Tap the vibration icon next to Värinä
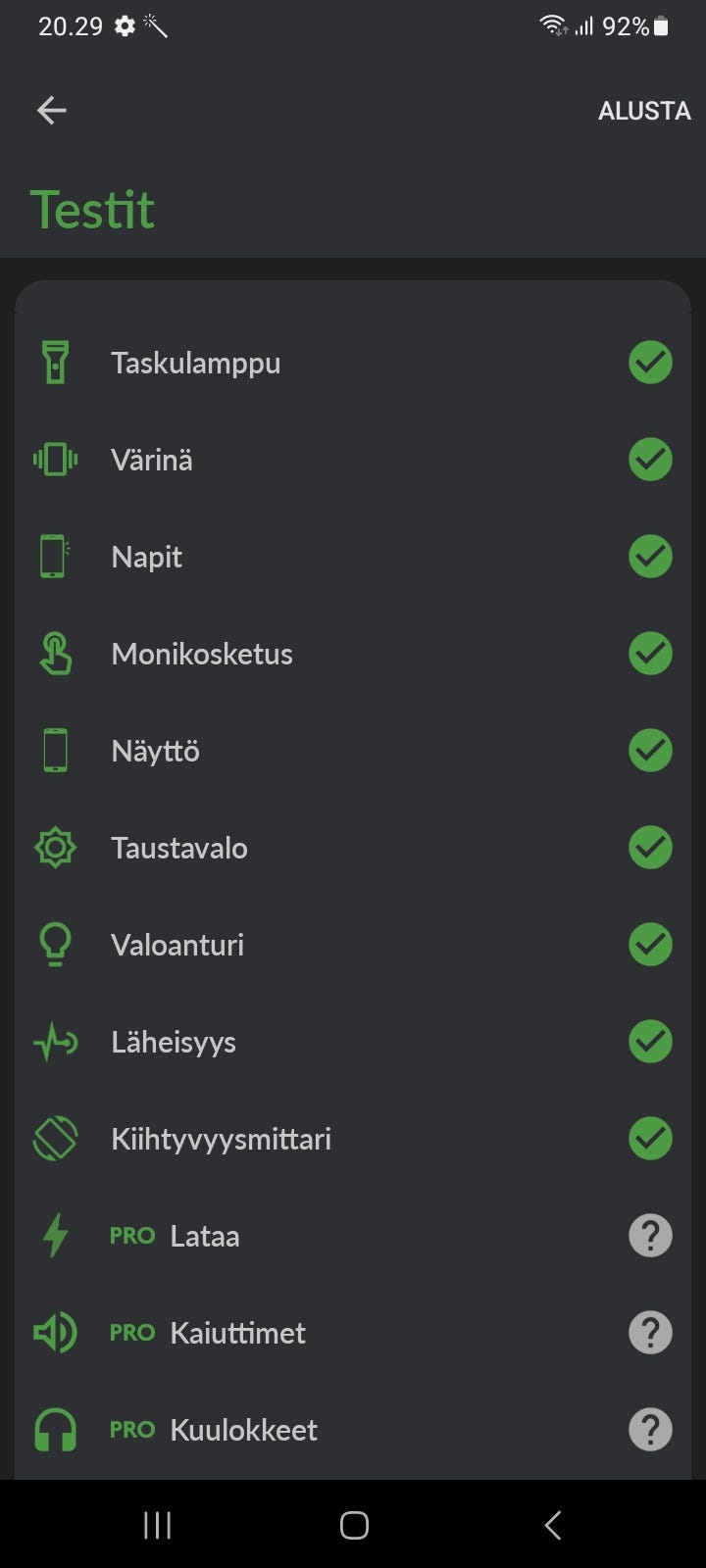706x1568 pixels. 56,459
